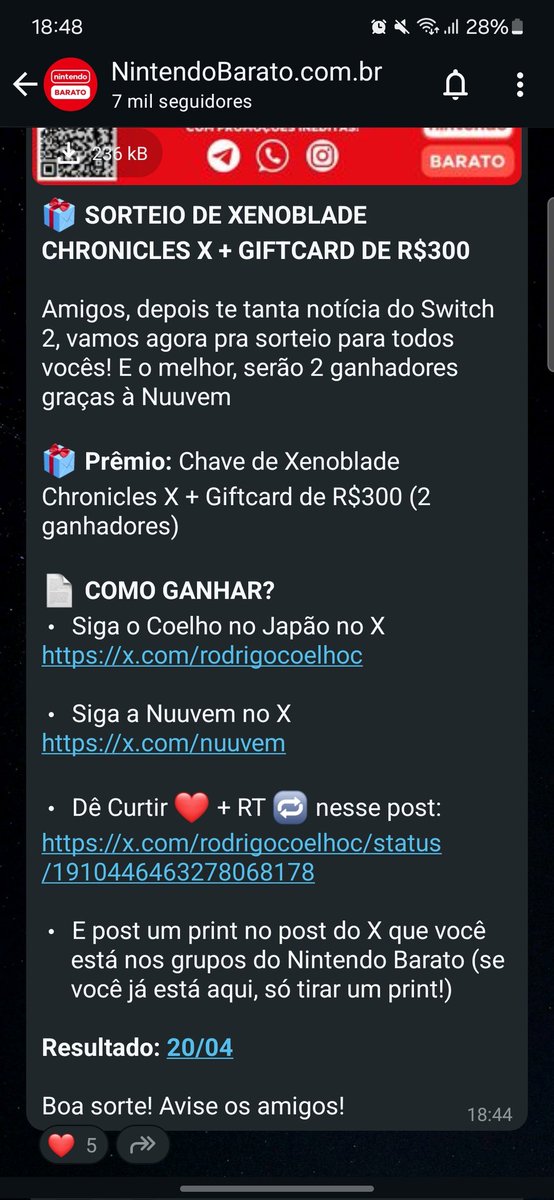Open the three-dot overflow menu
The height and width of the screenshot is (1200, 554).
coord(520,85)
